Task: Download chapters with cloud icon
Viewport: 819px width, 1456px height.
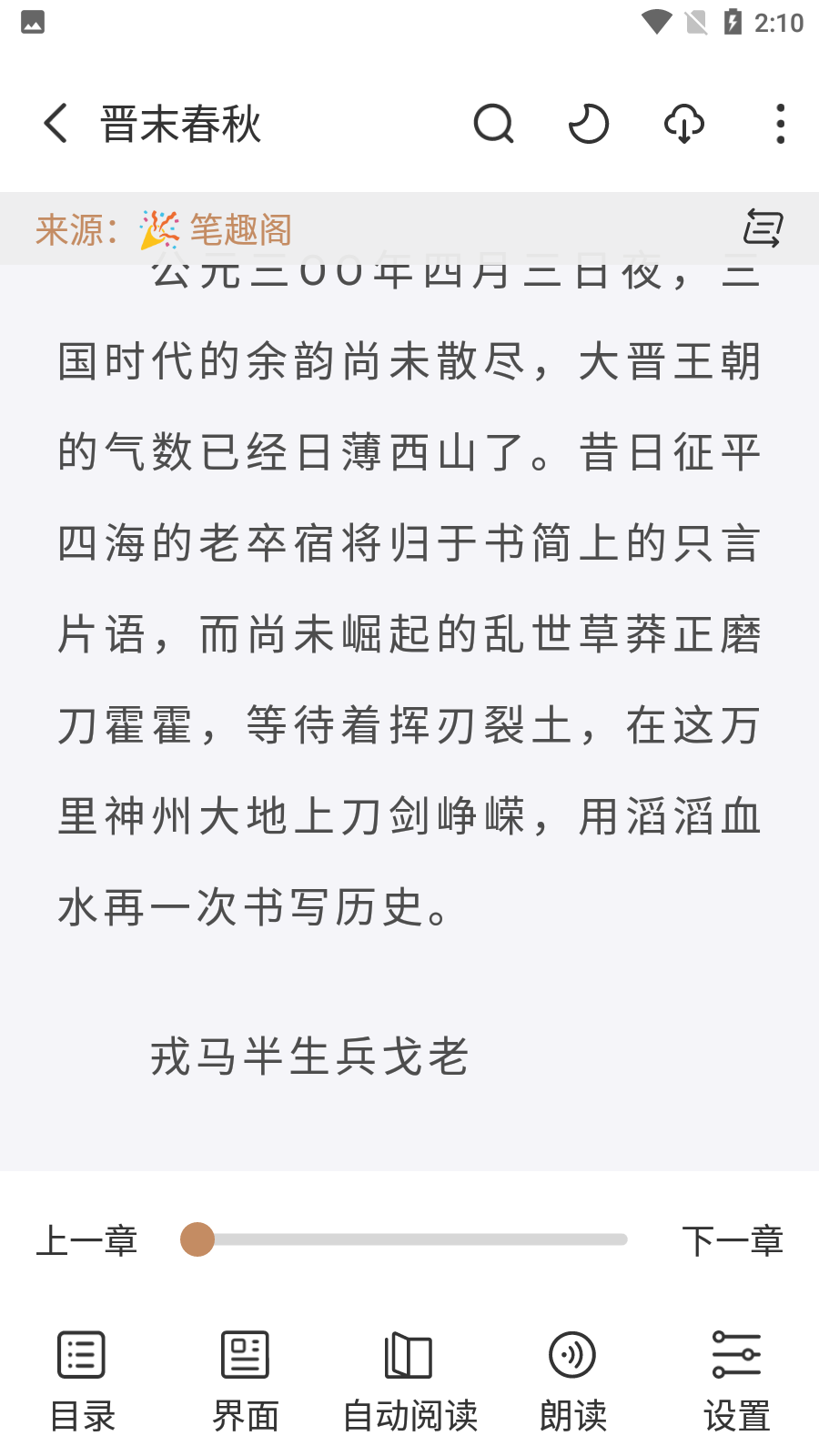Action: [x=684, y=124]
